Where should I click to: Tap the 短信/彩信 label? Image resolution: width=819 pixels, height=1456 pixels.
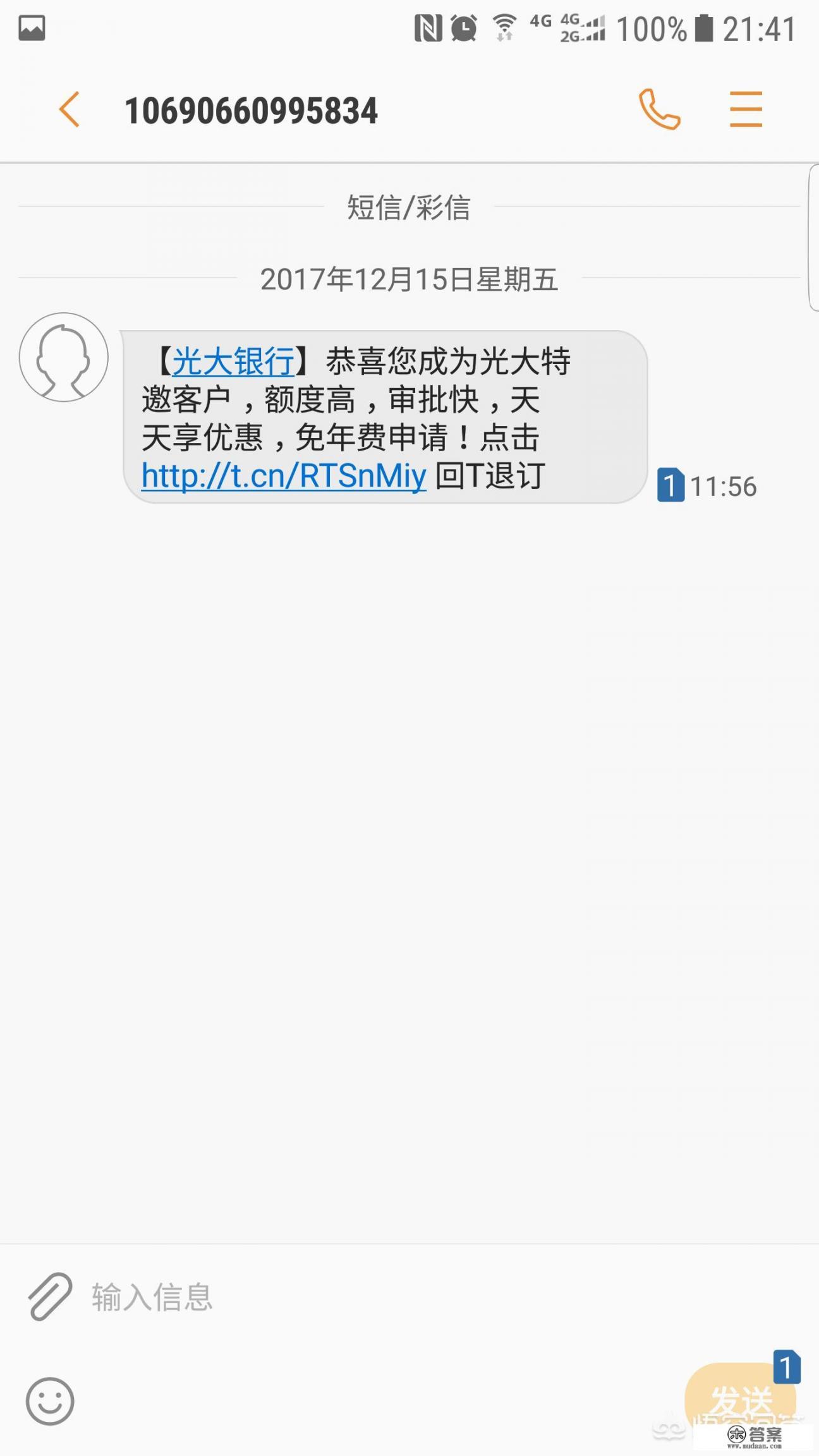[x=409, y=205]
